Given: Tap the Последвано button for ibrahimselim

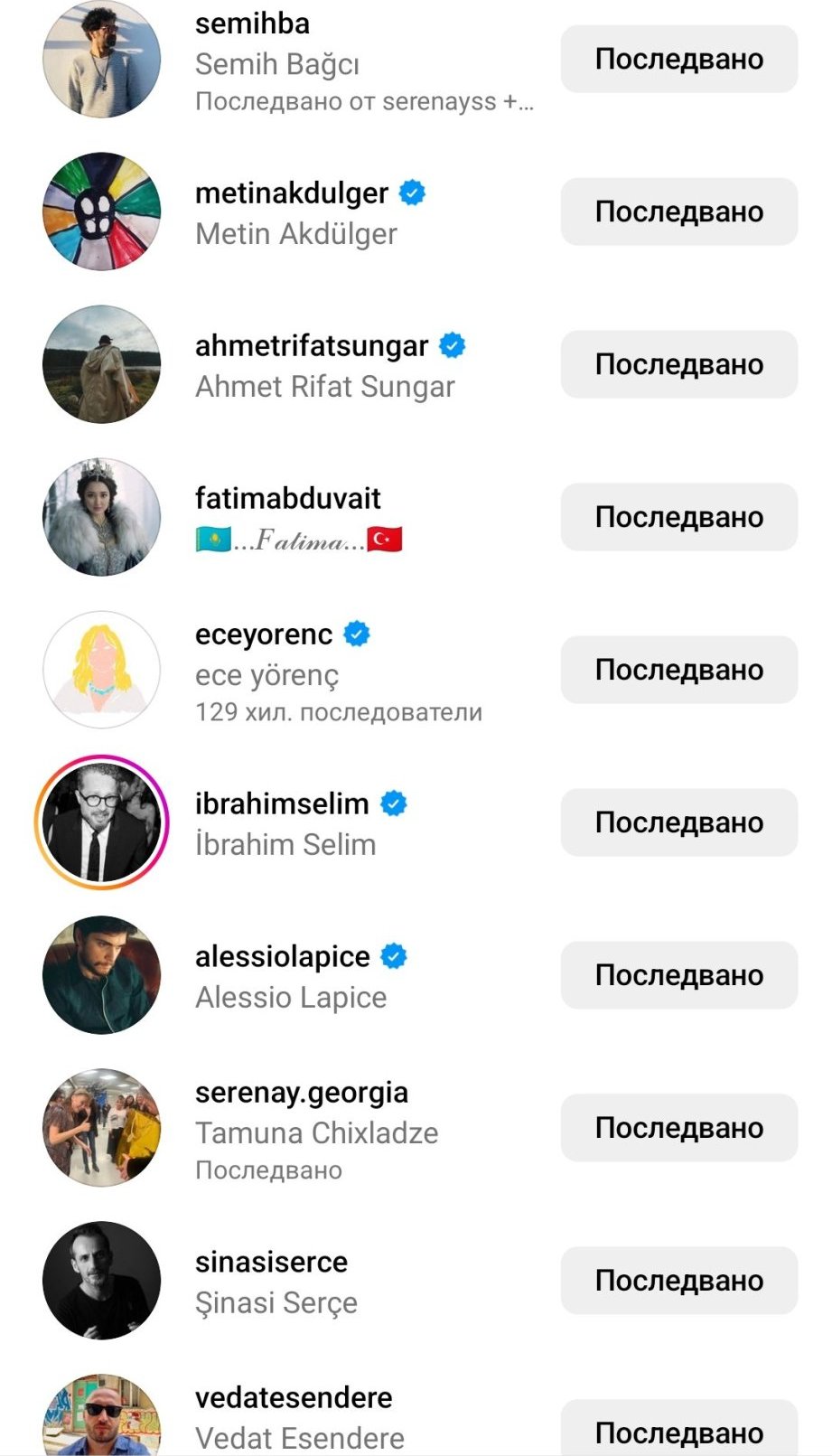Looking at the screenshot, I should (679, 822).
